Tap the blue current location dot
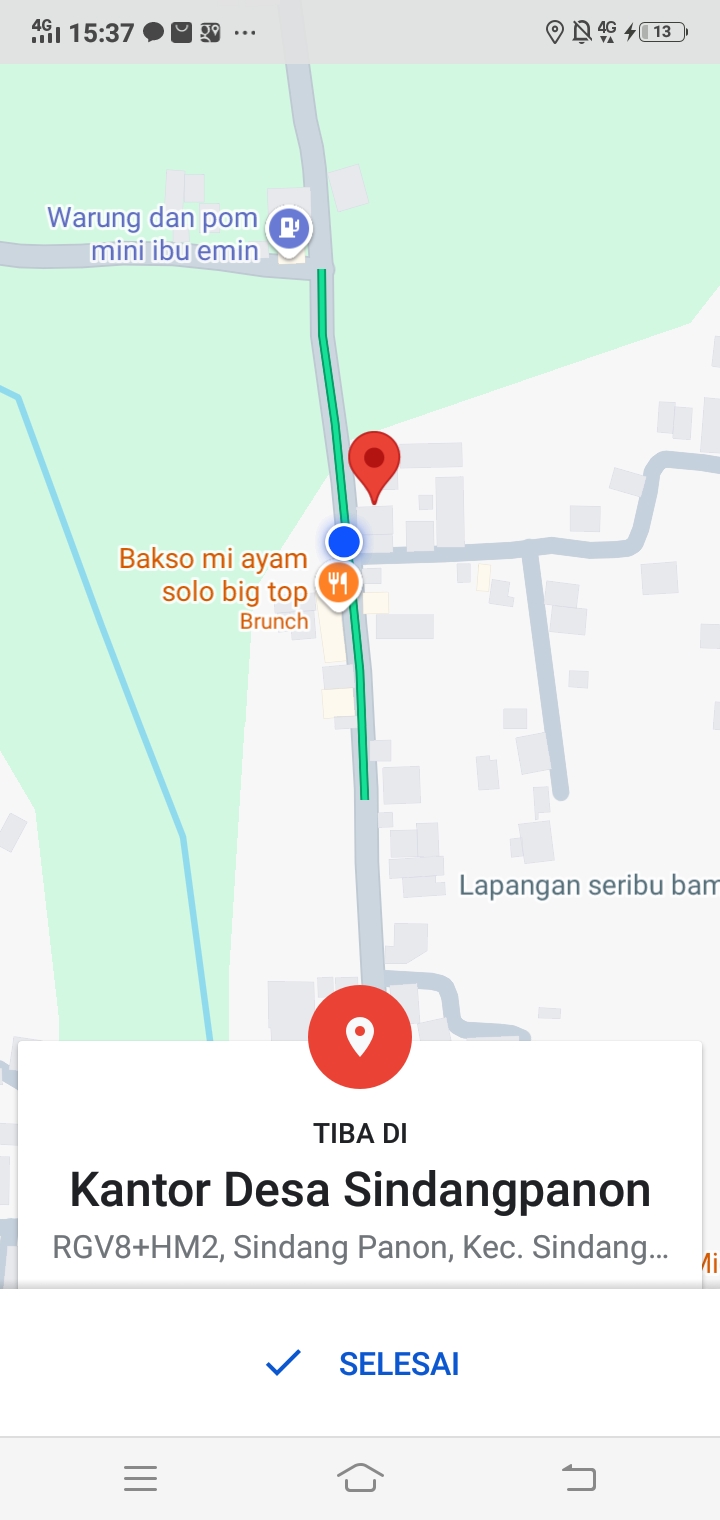720x1520 pixels. [343, 541]
